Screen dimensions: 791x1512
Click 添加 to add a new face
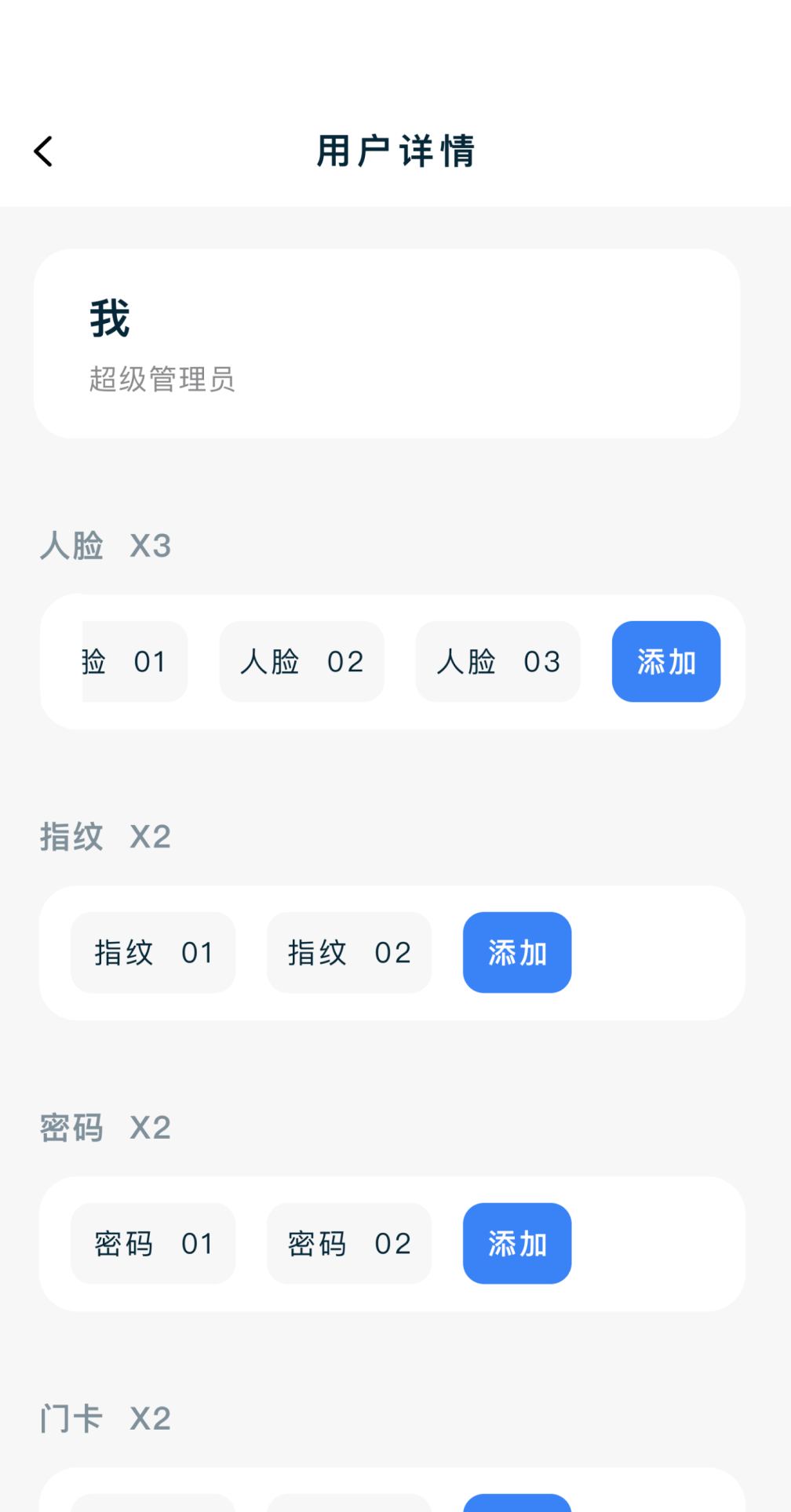pyautogui.click(x=665, y=661)
